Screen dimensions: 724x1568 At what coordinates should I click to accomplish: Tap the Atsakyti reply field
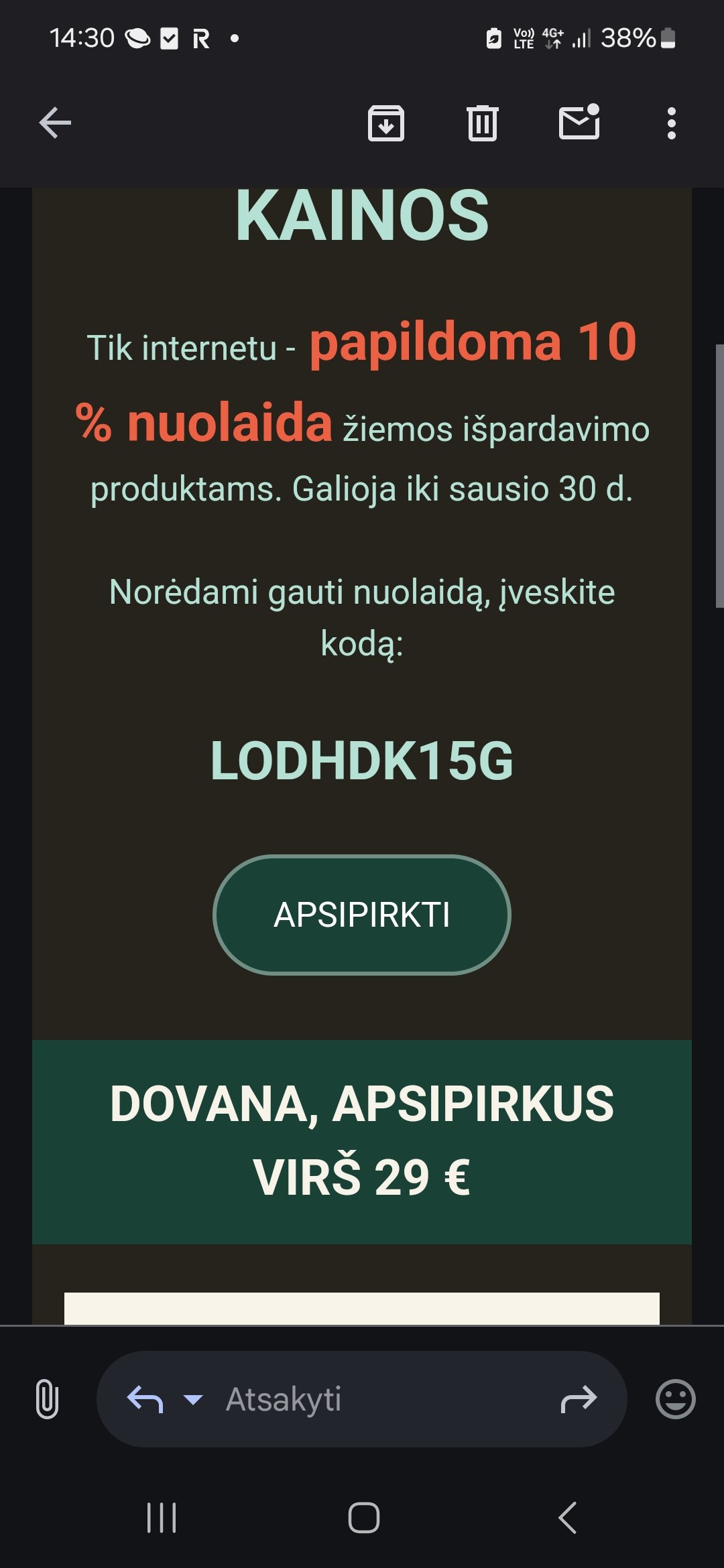pyautogui.click(x=362, y=1399)
